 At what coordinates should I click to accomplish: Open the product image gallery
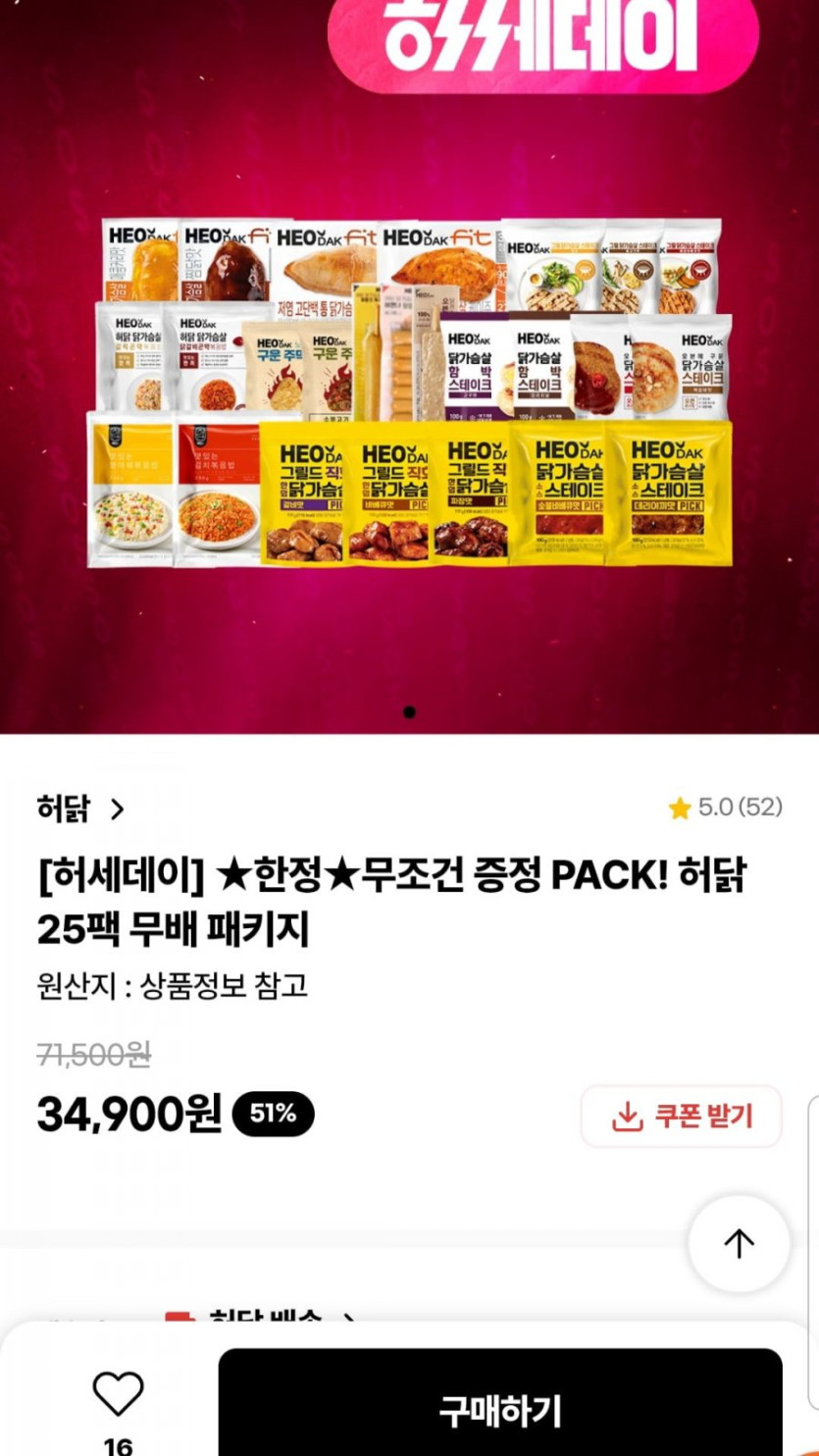pos(409,392)
